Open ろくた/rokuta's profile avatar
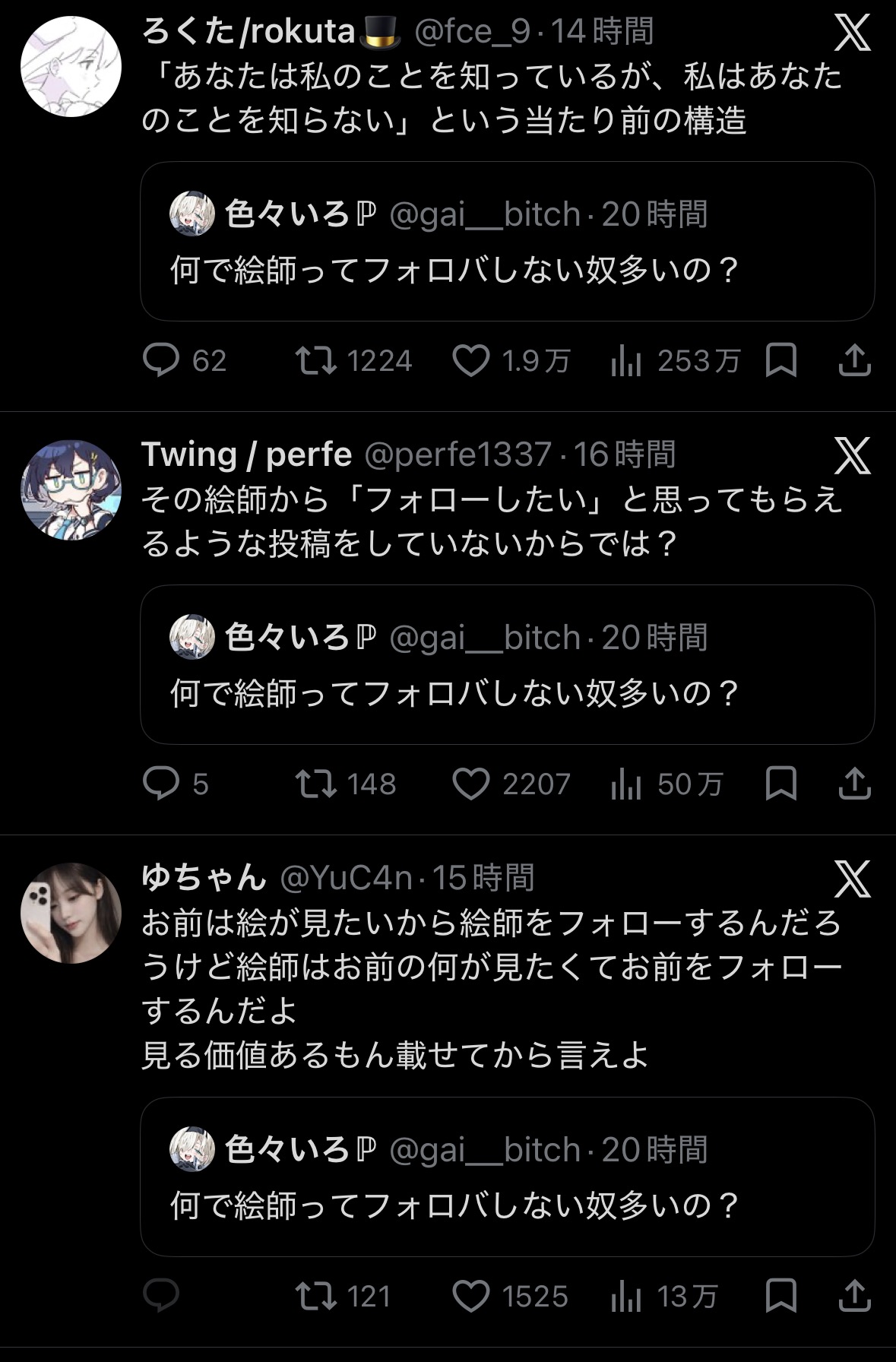Viewport: 896px width, 1362px height. click(x=71, y=66)
